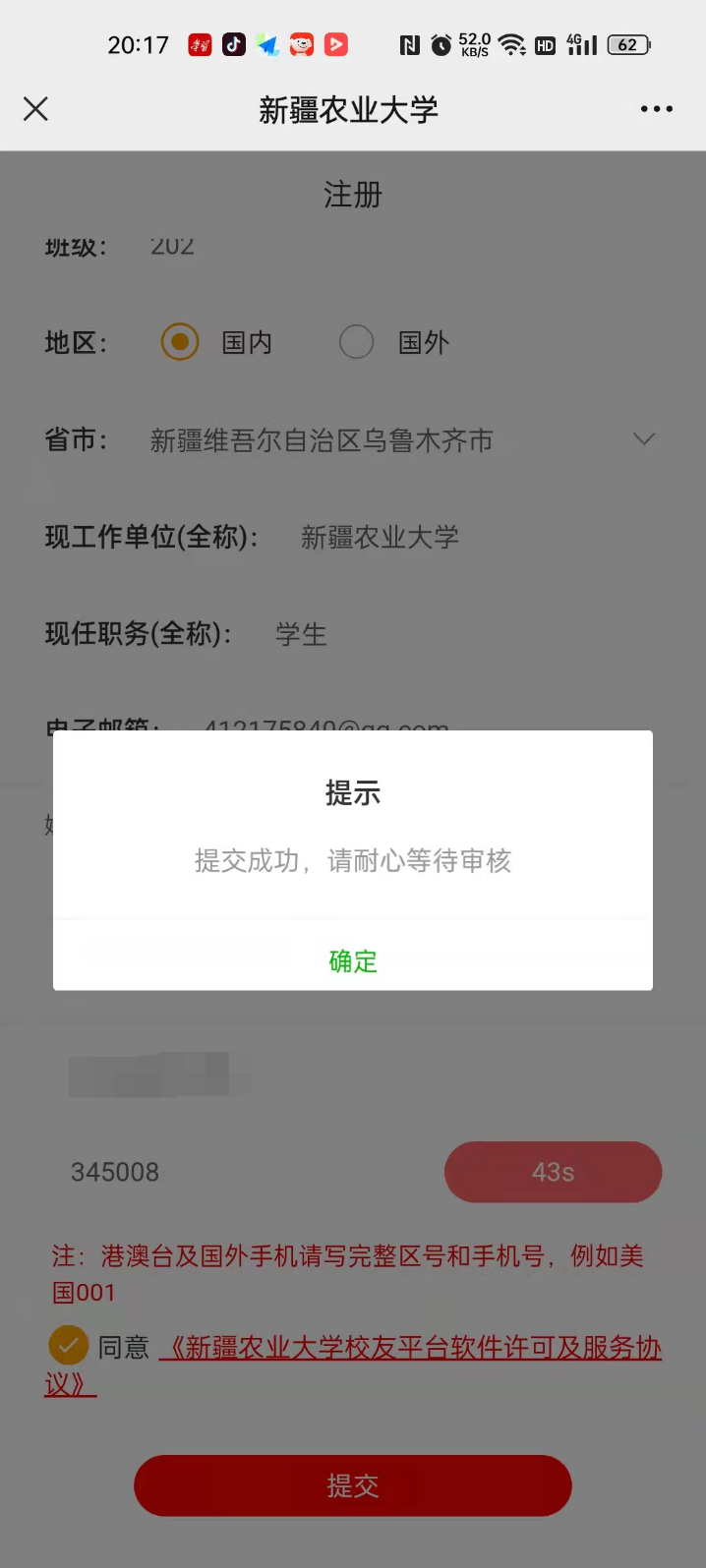
Task: Toggle the 同意 agreement checkbox
Action: [68, 1346]
